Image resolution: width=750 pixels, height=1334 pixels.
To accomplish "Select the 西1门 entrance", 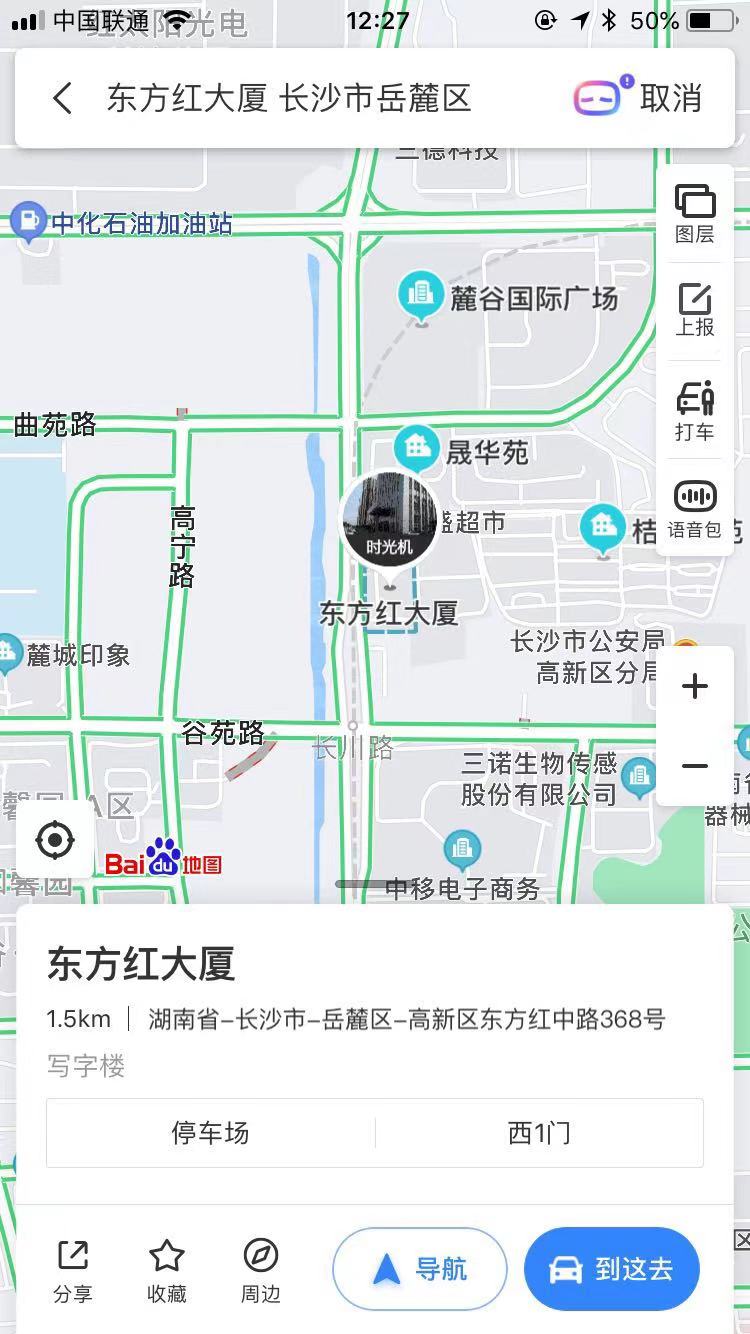I will point(539,1133).
